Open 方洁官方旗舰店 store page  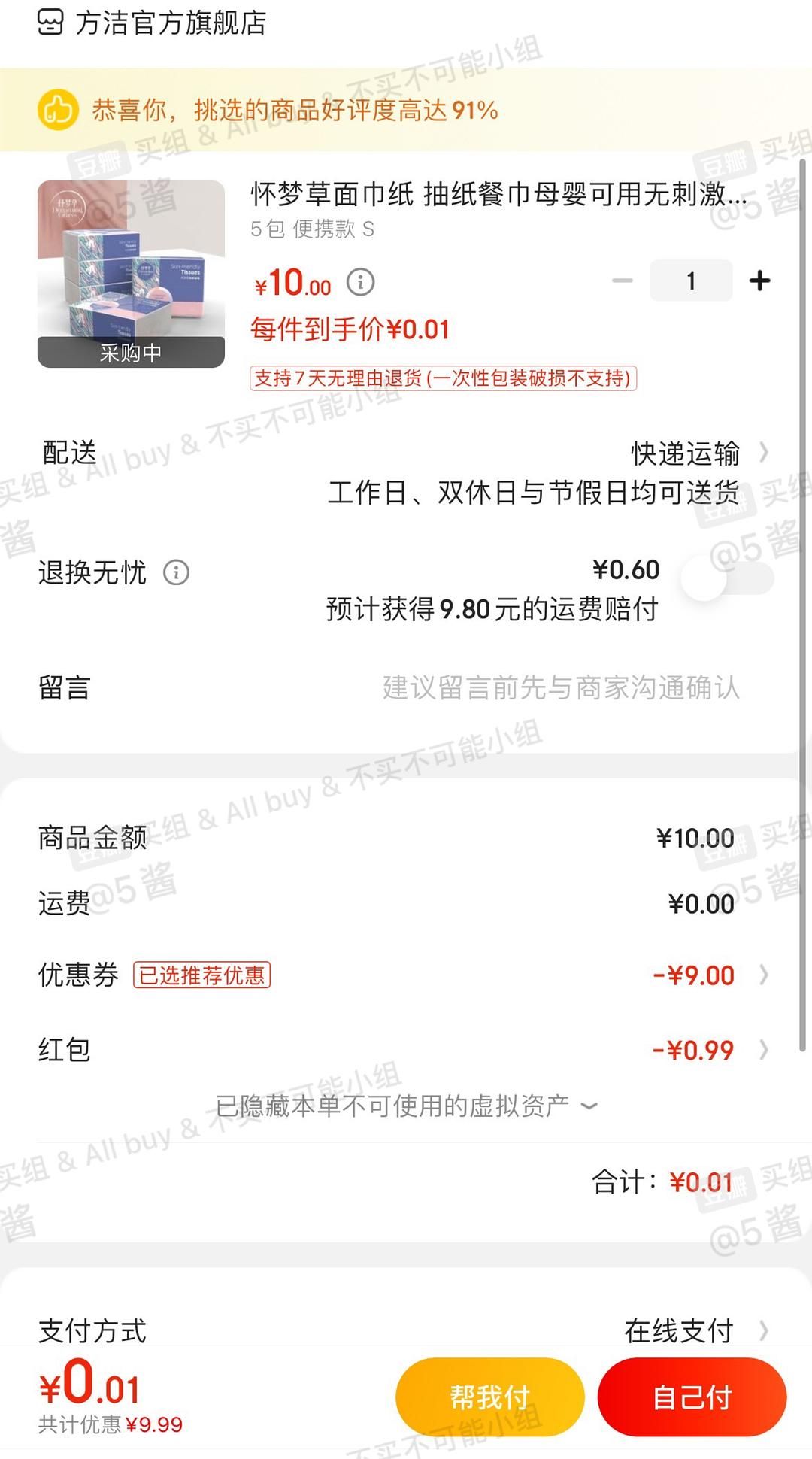tap(153, 23)
